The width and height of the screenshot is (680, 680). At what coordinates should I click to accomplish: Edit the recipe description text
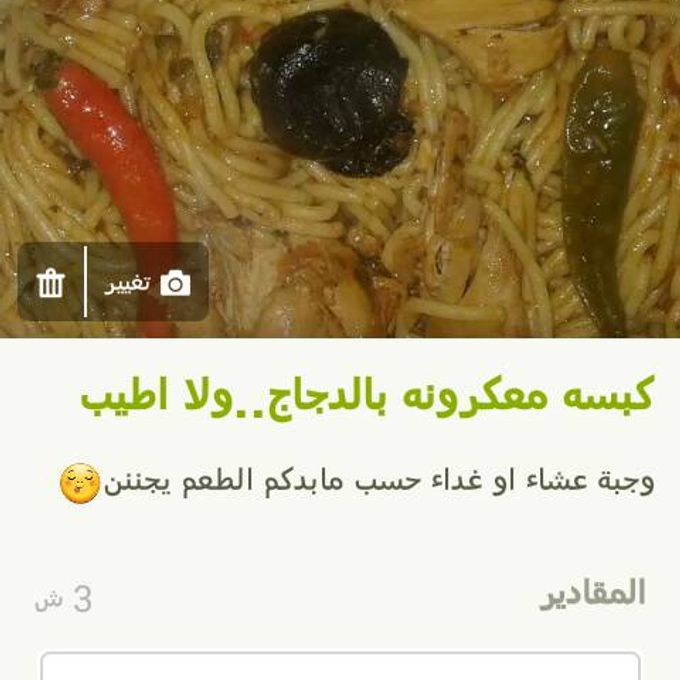356,482
